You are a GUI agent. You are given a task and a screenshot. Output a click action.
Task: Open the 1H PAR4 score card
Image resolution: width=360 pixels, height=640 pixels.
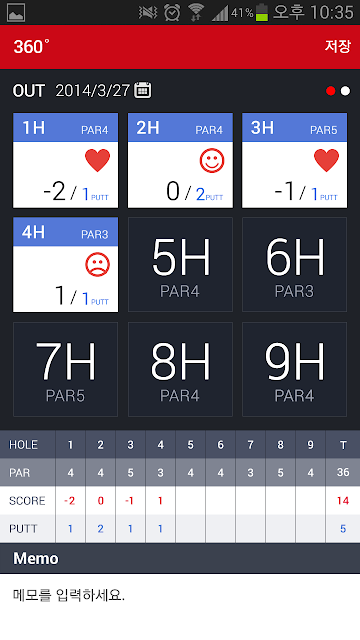tap(65, 160)
